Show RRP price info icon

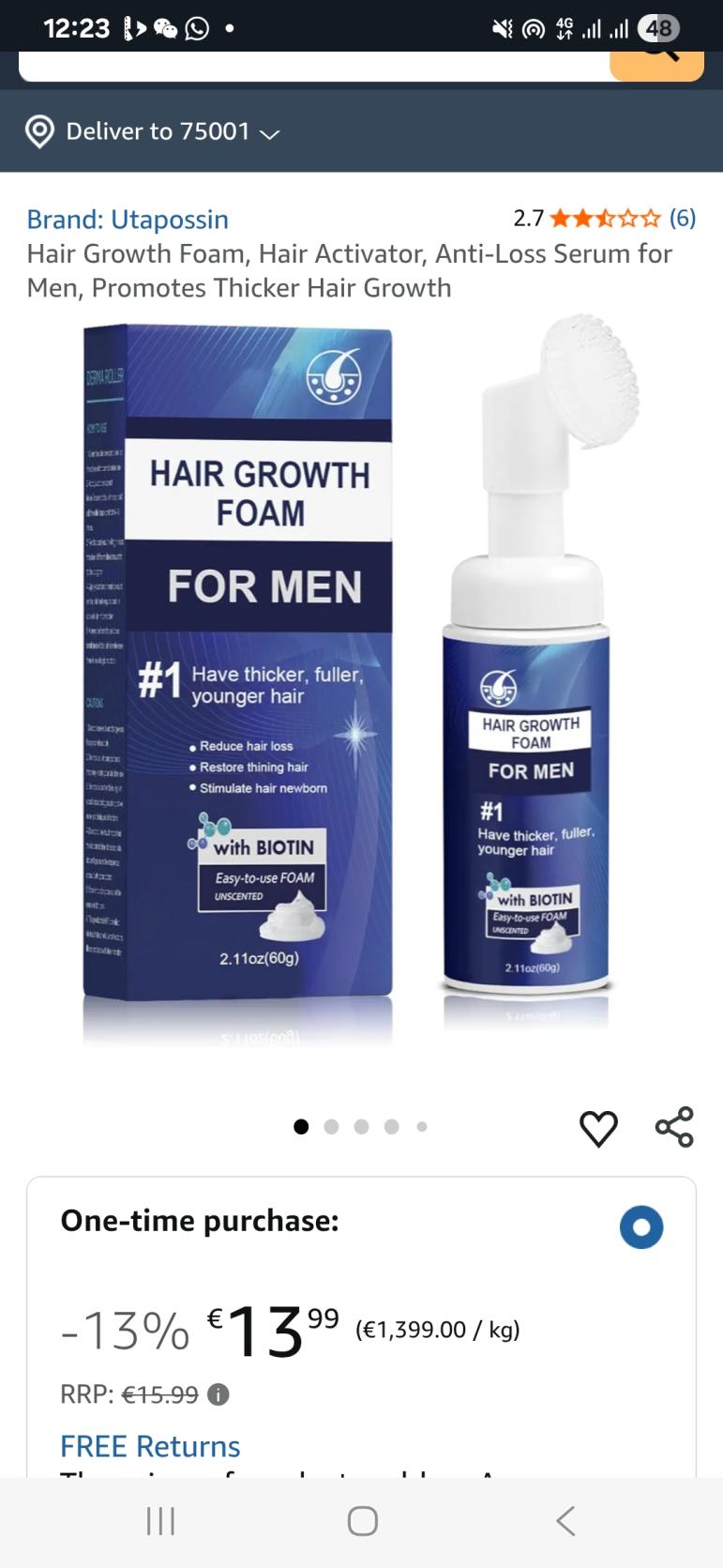(x=218, y=1395)
